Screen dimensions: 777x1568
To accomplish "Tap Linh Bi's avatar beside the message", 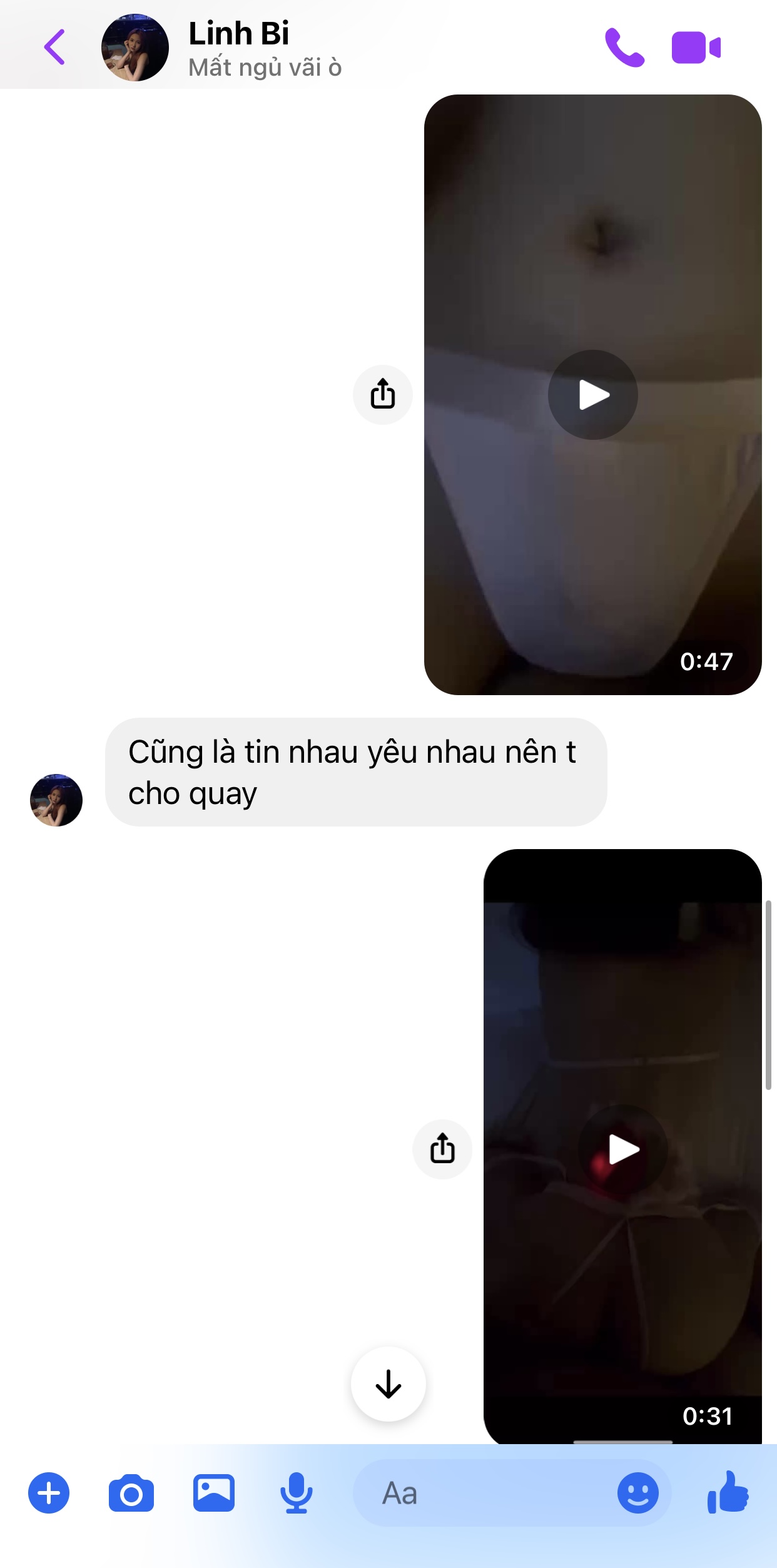I will coord(56,800).
